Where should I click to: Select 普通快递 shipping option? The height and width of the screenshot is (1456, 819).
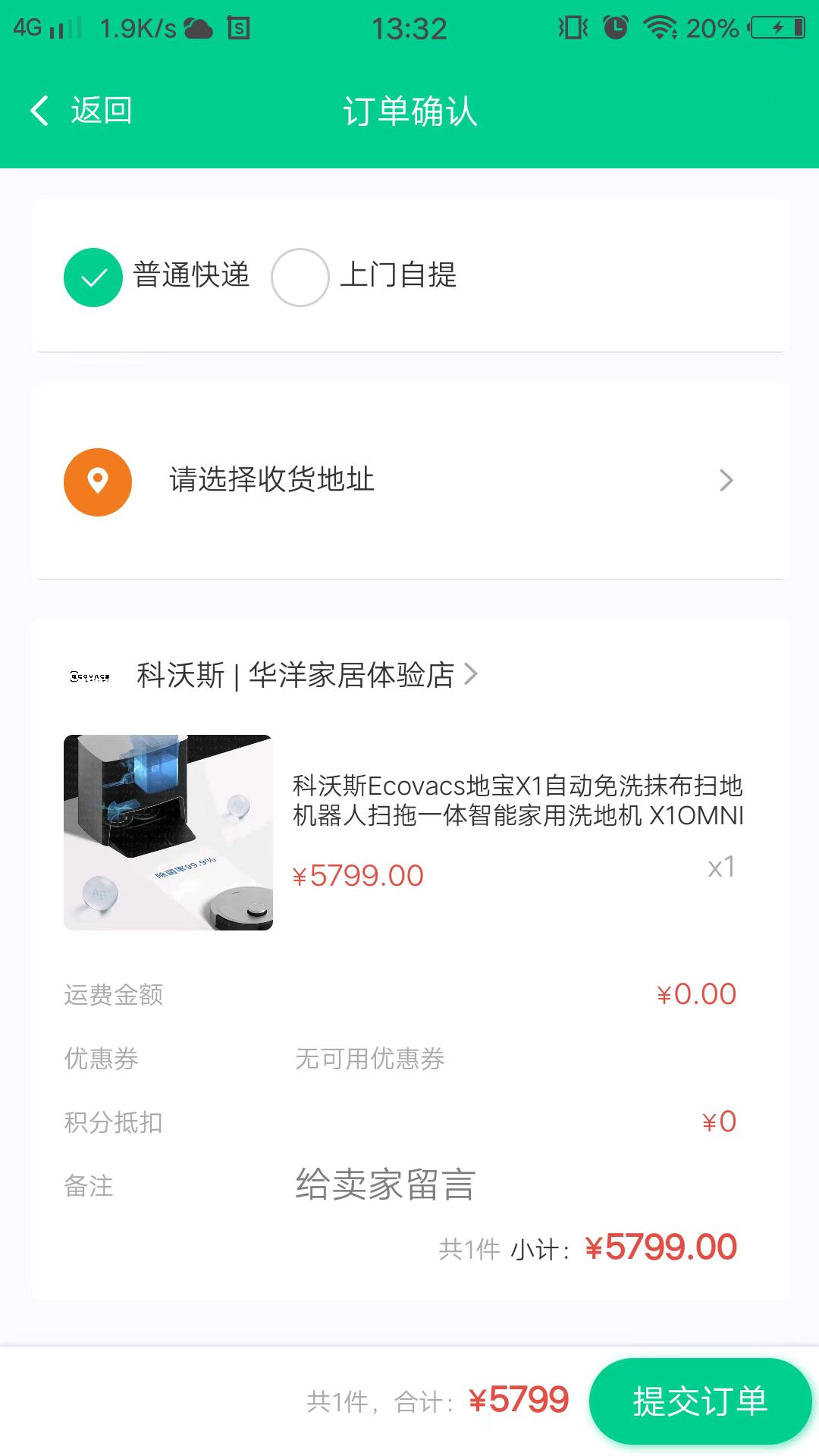click(x=93, y=276)
